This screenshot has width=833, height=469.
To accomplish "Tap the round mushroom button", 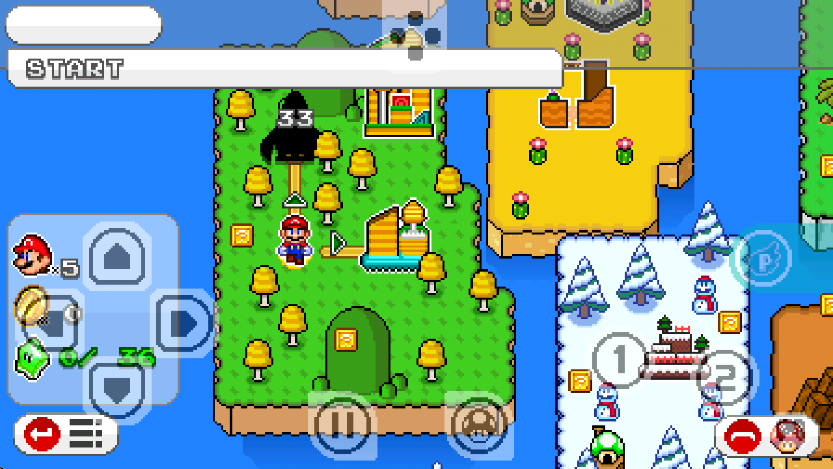I will (x=478, y=424).
